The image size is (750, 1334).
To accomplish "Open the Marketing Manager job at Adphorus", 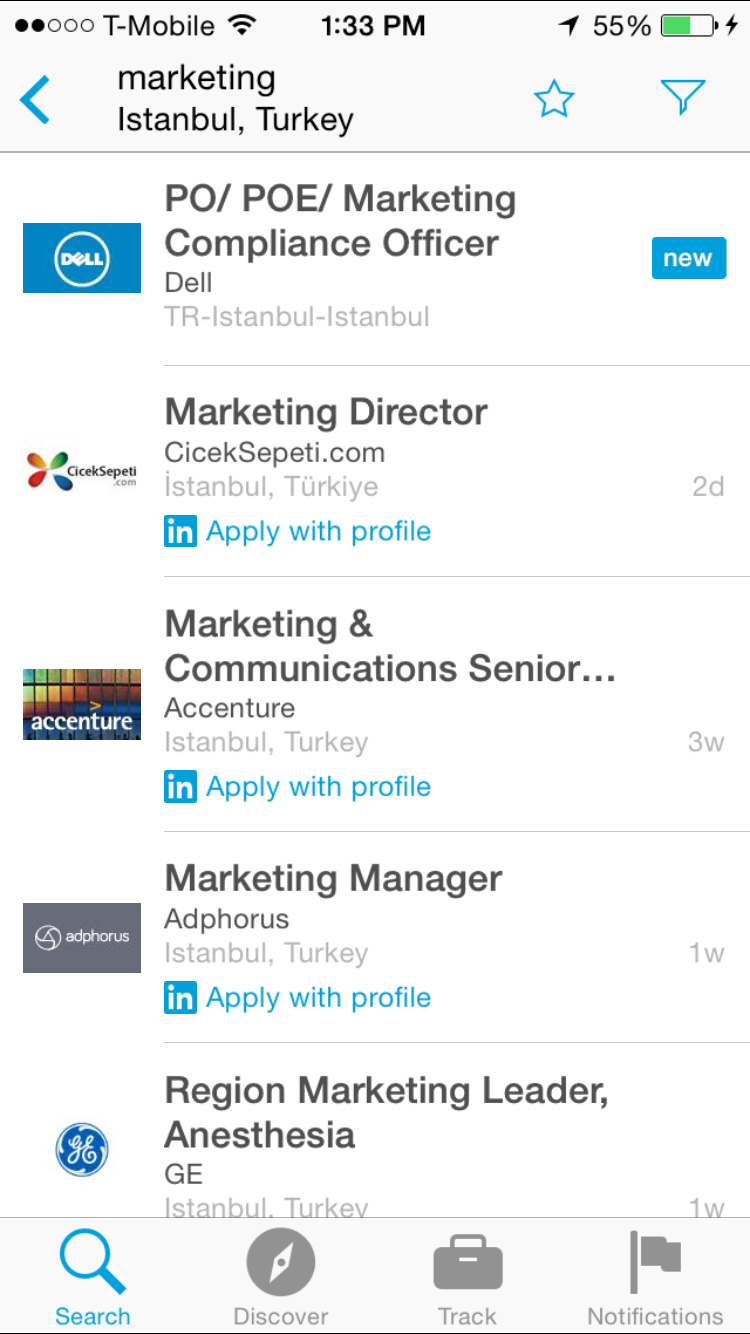I will [375, 937].
